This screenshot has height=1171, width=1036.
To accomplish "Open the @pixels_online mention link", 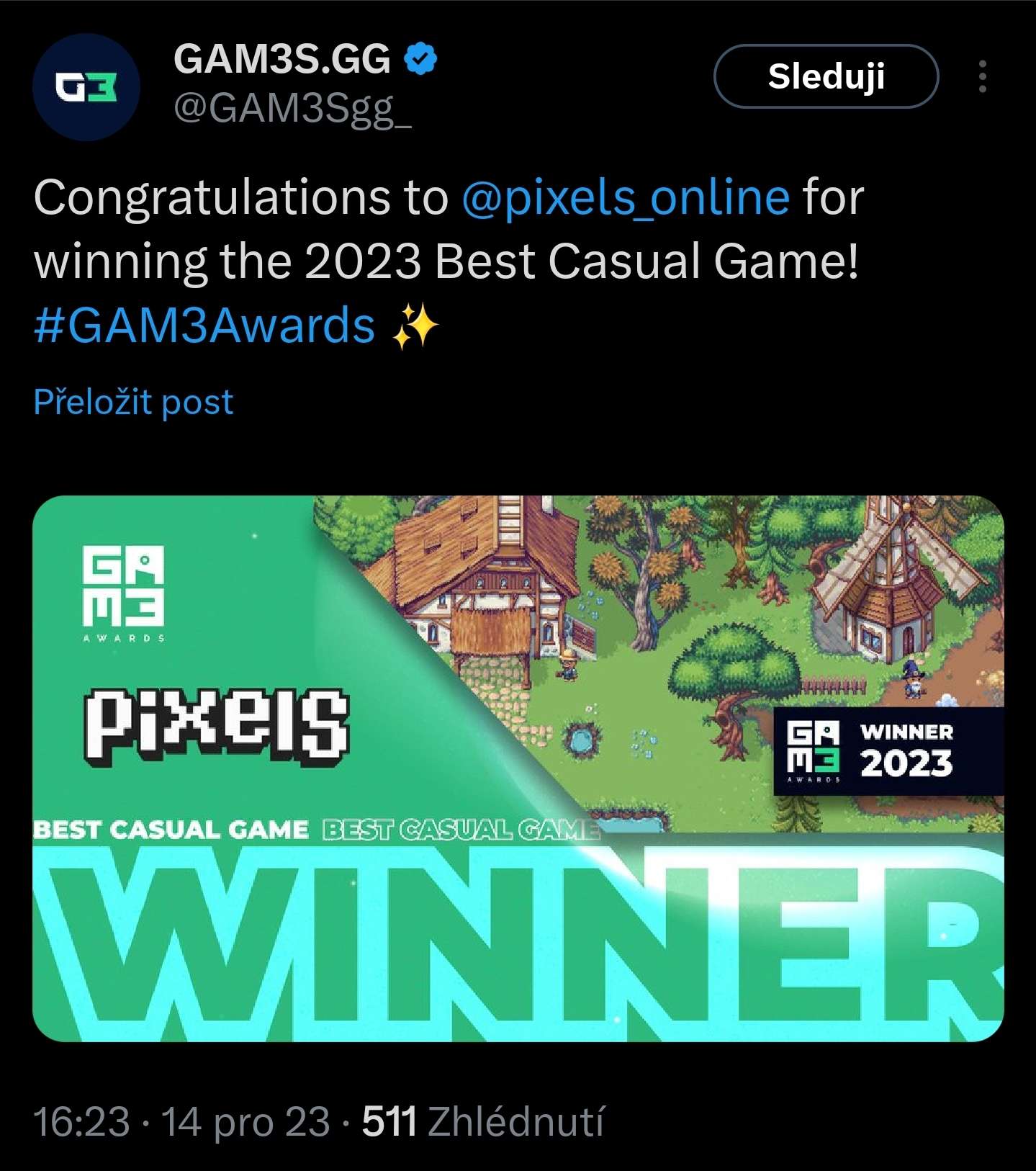I will click(x=625, y=197).
